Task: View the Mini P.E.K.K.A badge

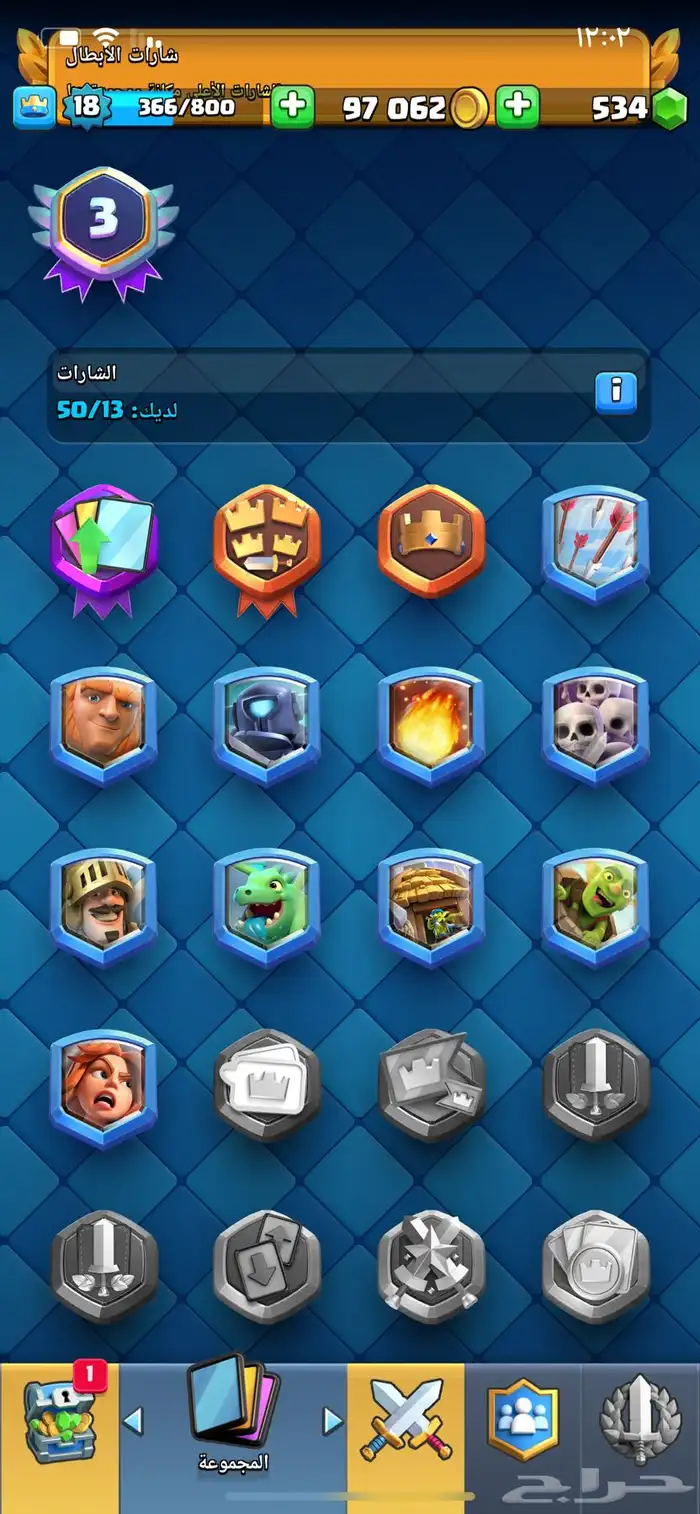Action: 266,722
